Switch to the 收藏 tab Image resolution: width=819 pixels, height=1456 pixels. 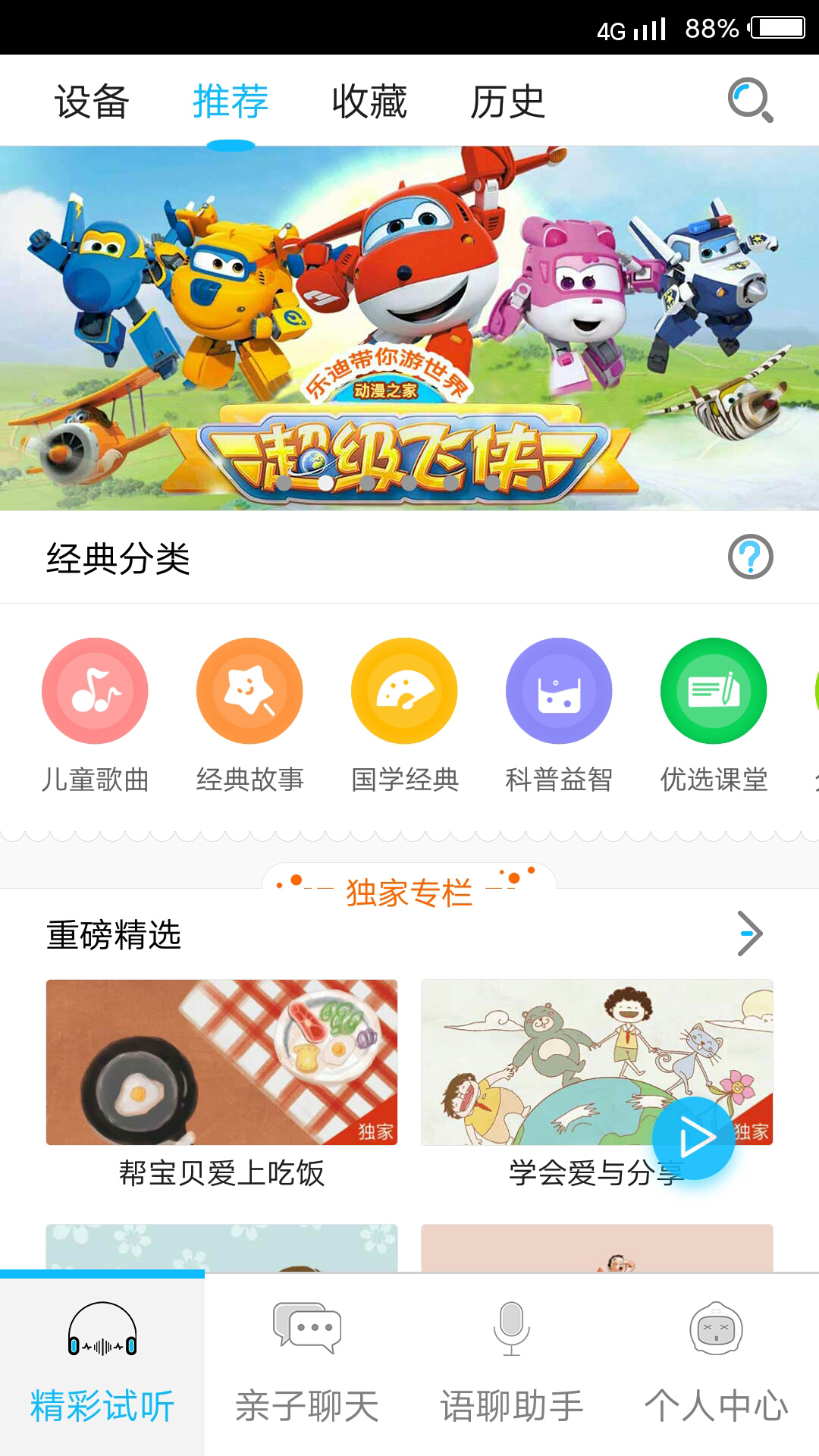pyautogui.click(x=369, y=102)
